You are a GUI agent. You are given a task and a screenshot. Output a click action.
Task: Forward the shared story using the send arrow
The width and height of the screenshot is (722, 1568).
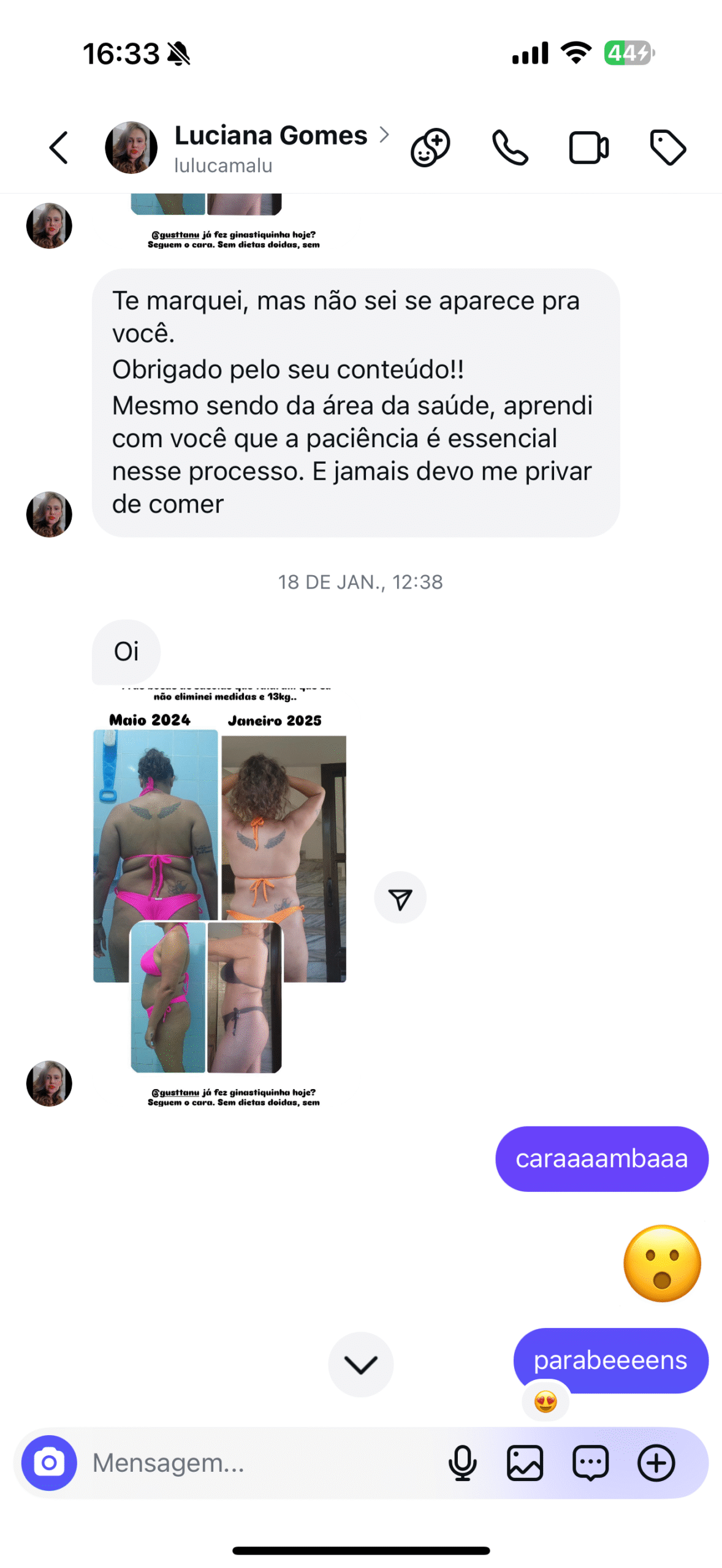400,897
